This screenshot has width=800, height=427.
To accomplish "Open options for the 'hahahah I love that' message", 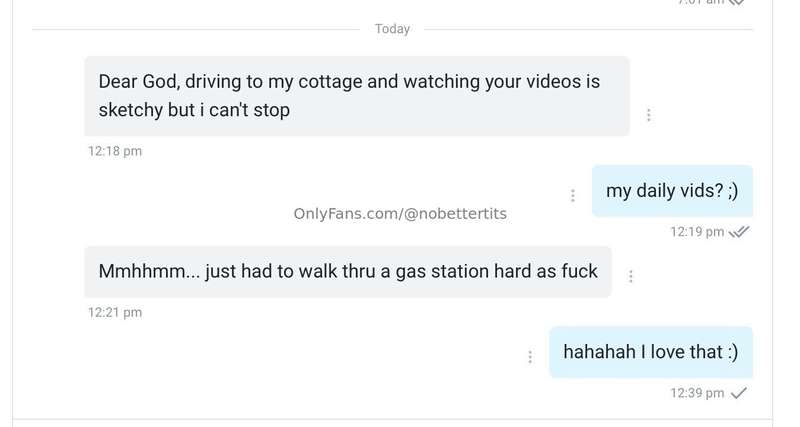I will pyautogui.click(x=529, y=356).
